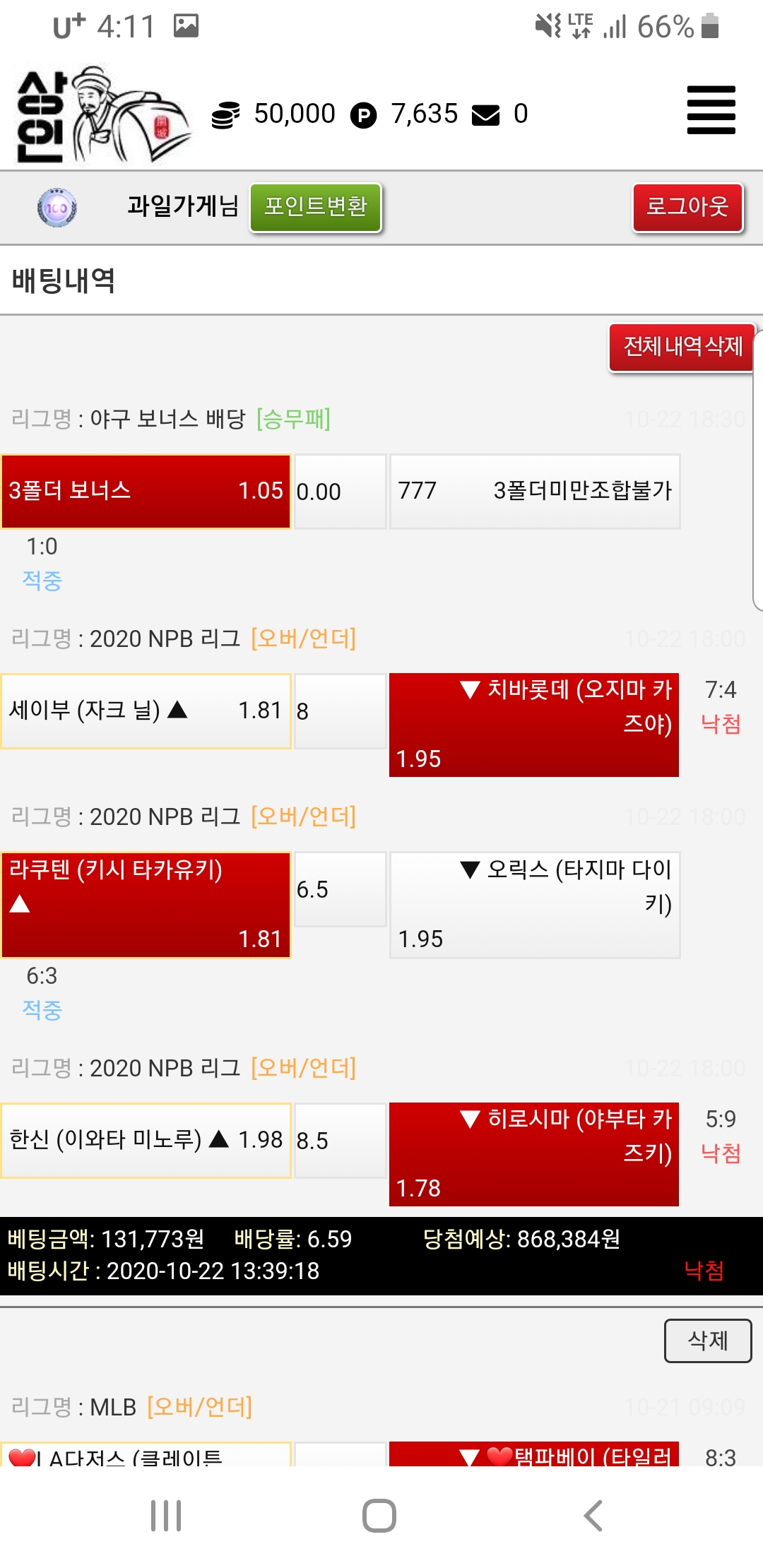Image resolution: width=763 pixels, height=1568 pixels.
Task: Log out with the 로그아웃 button
Action: [687, 207]
